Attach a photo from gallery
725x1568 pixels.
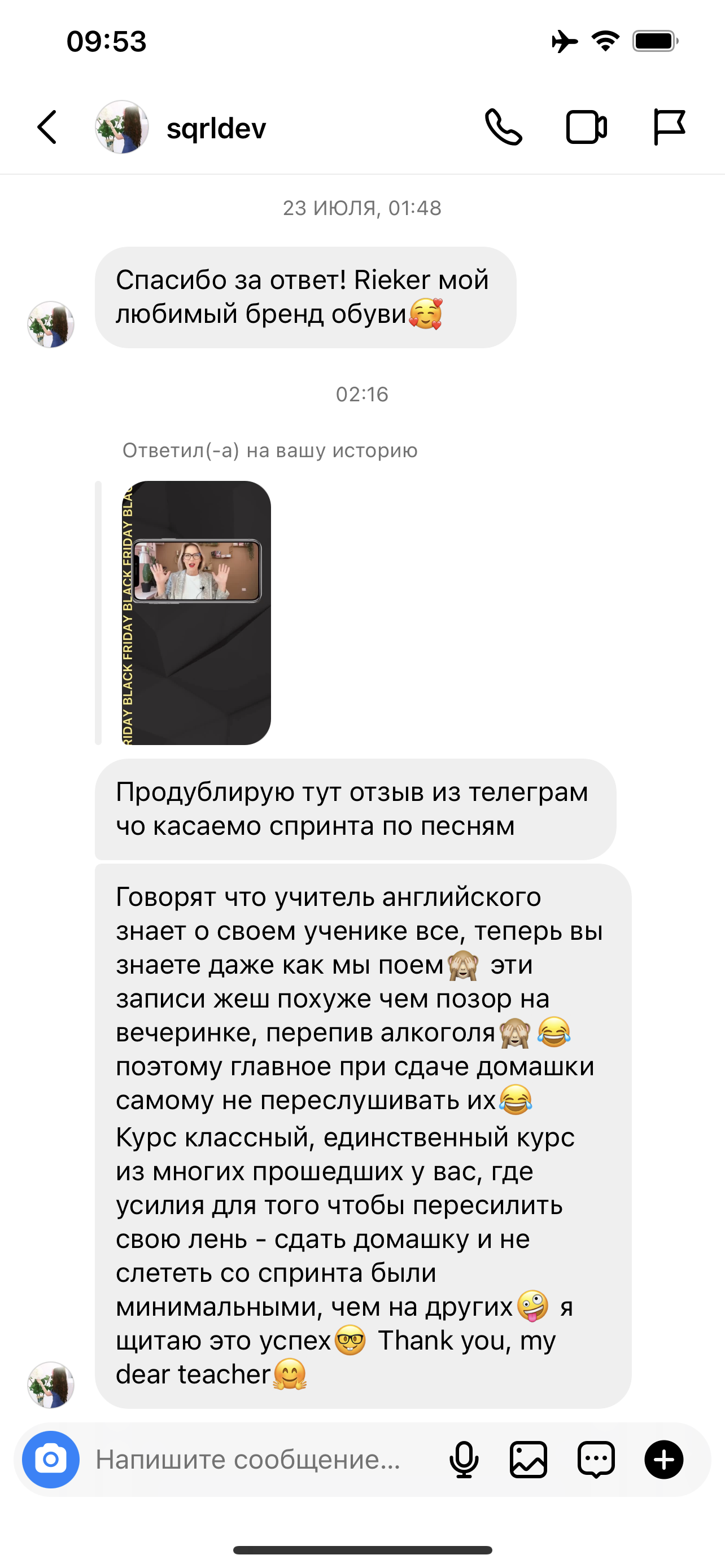[529, 1459]
